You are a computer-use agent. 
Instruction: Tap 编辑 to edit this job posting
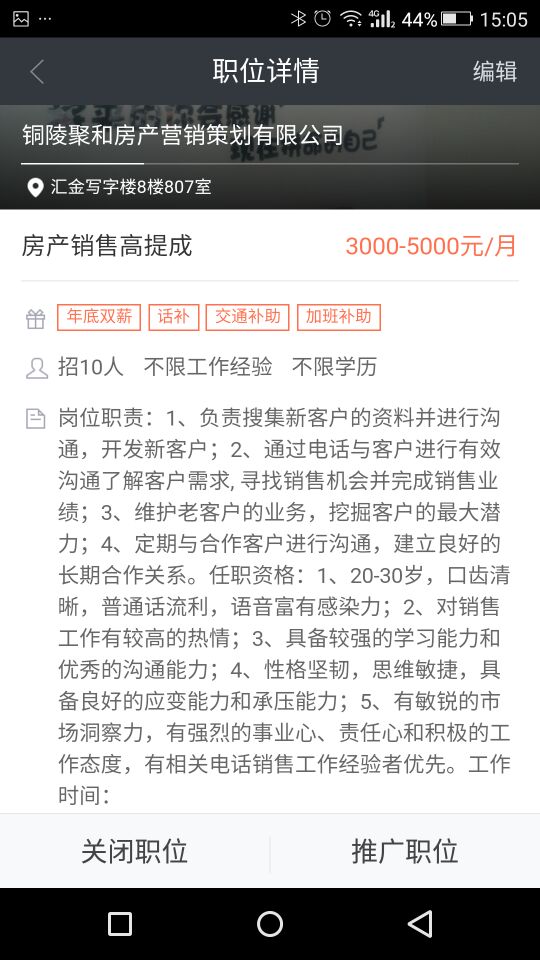pyautogui.click(x=495, y=72)
